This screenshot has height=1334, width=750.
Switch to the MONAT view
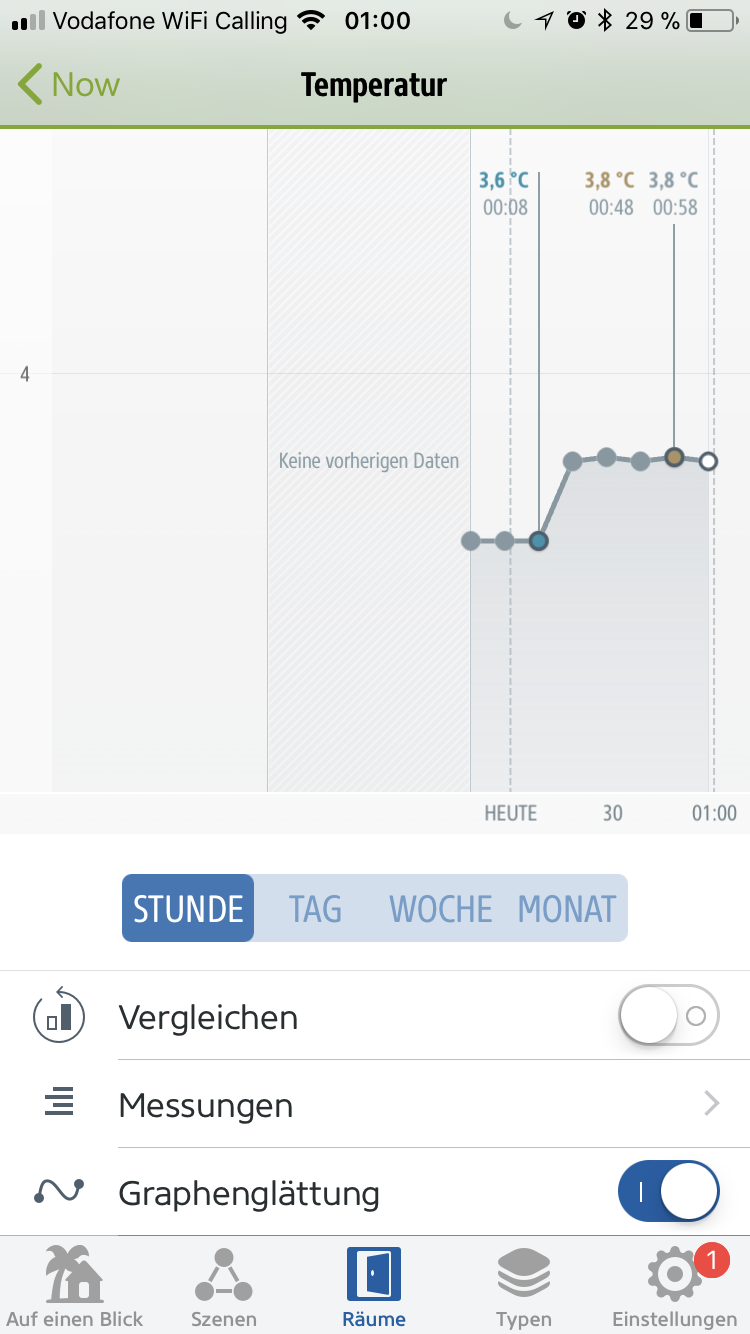pos(567,908)
